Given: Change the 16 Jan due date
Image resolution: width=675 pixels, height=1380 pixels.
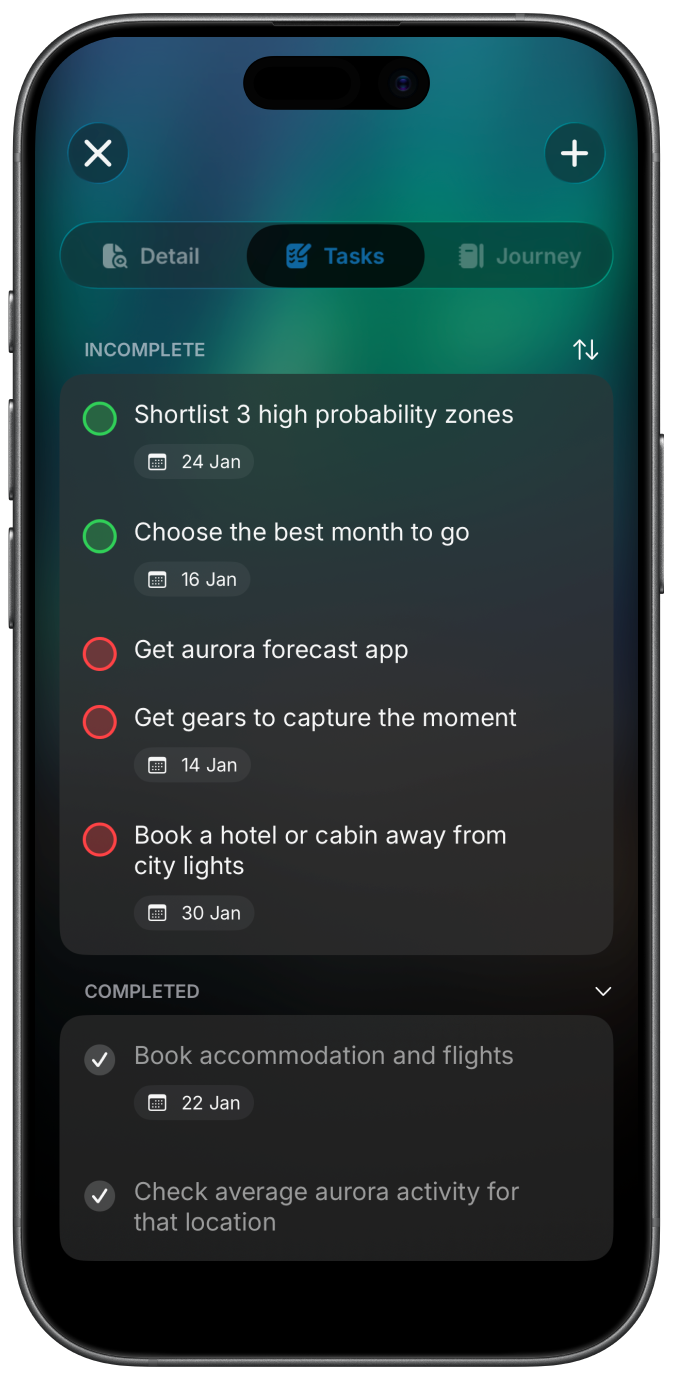Looking at the screenshot, I should pyautogui.click(x=192, y=580).
